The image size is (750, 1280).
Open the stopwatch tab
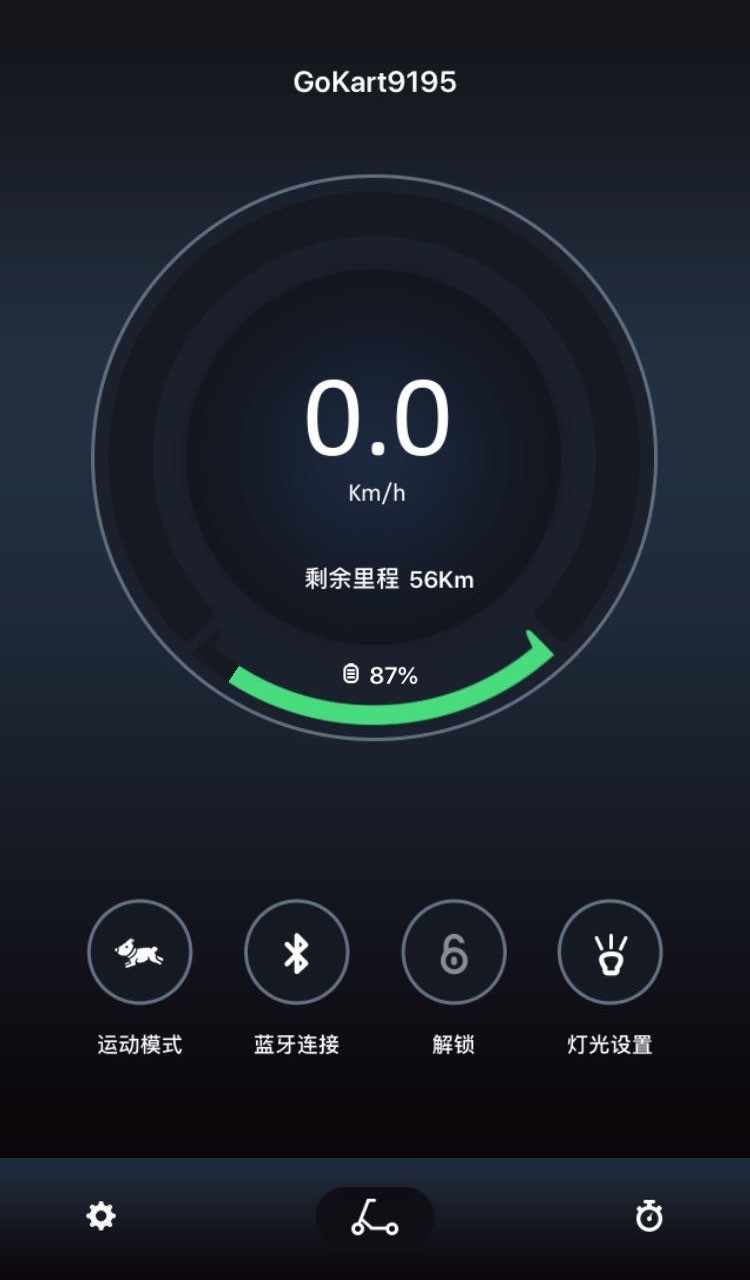(x=649, y=1216)
